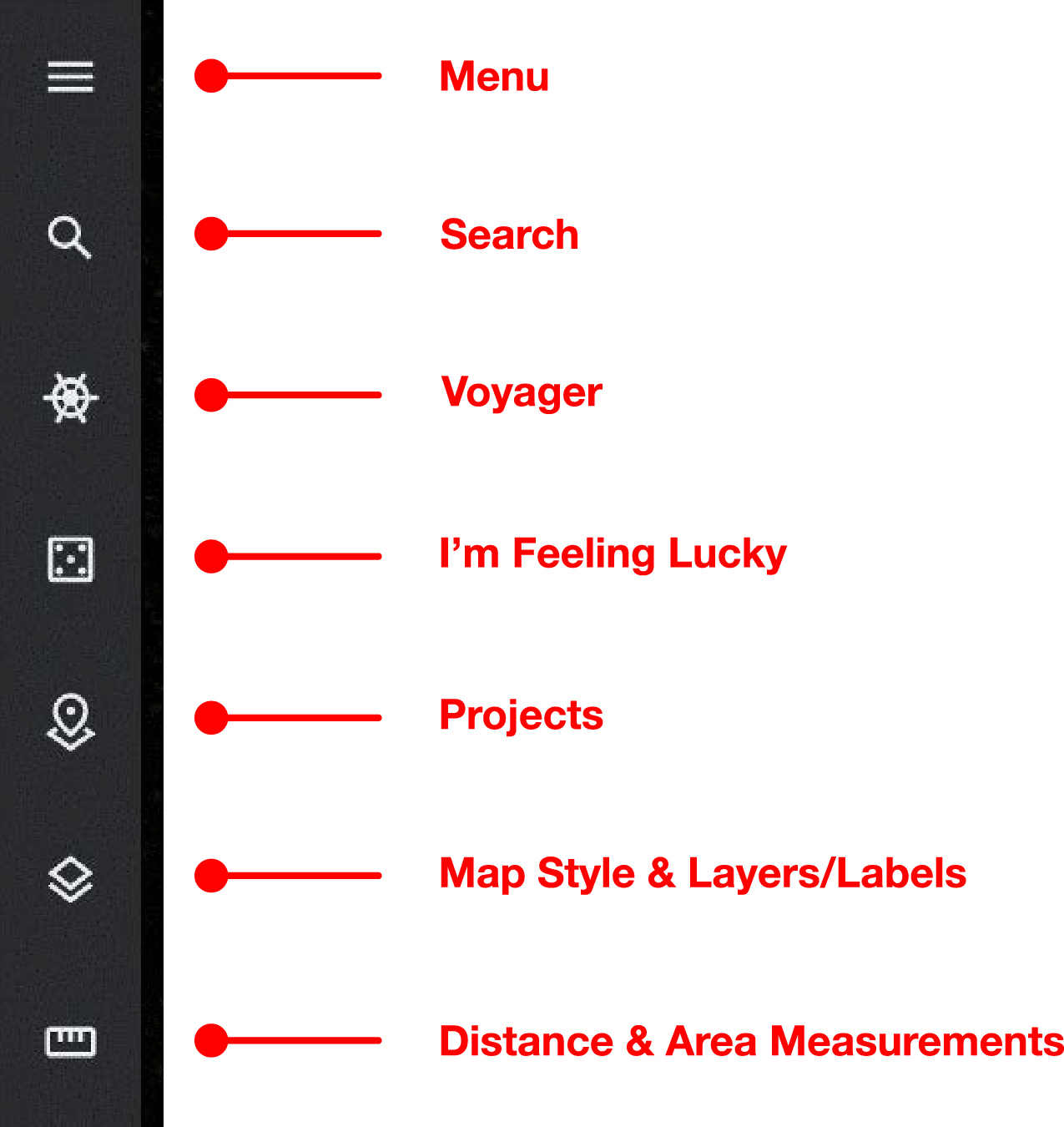Click the red dot beside "Voyager"
1064x1127 pixels.
[x=210, y=394]
